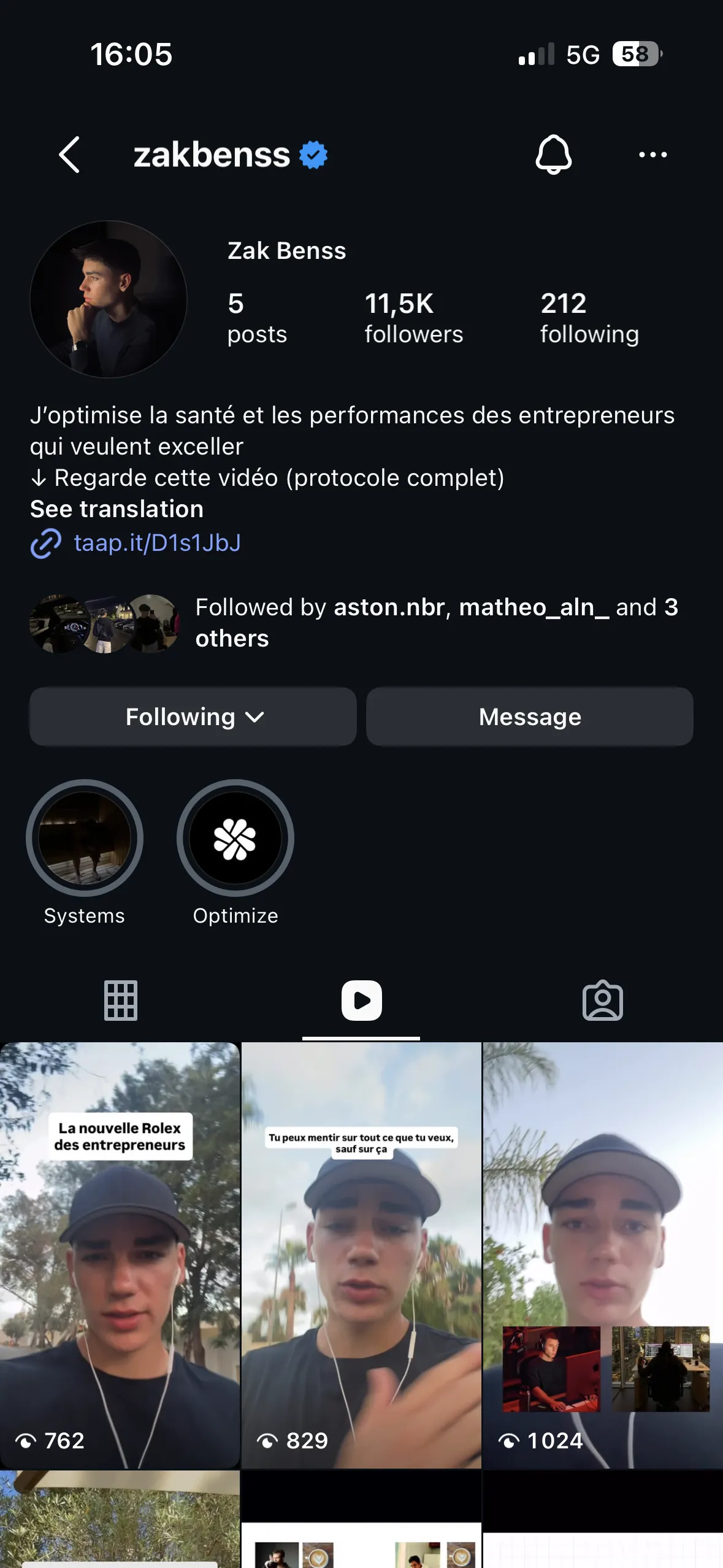Open the notifications bell for zakbenss
This screenshot has width=723, height=1568.
pos(553,154)
